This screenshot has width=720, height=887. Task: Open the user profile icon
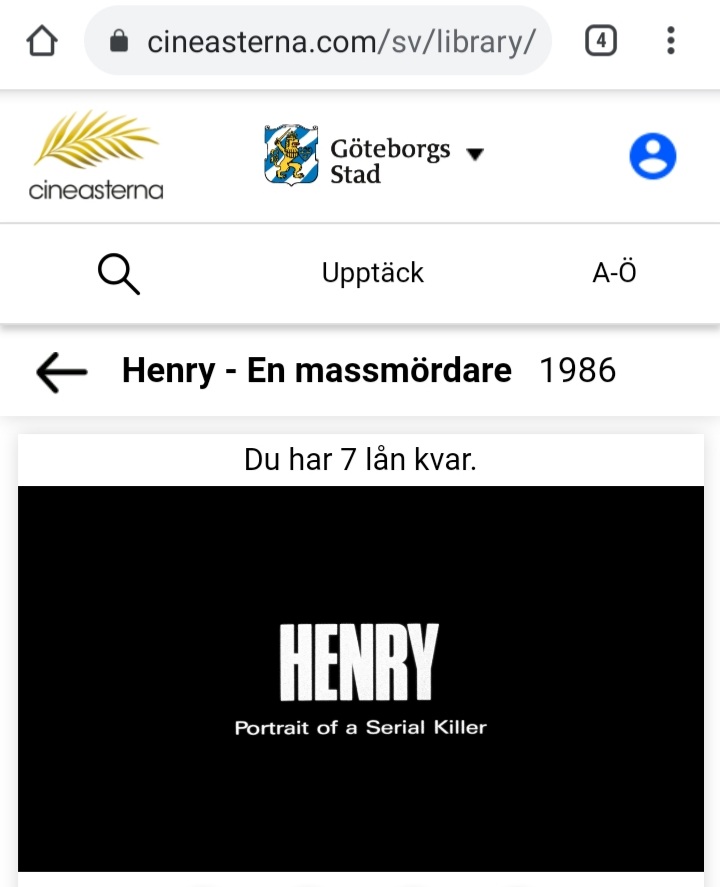(652, 157)
